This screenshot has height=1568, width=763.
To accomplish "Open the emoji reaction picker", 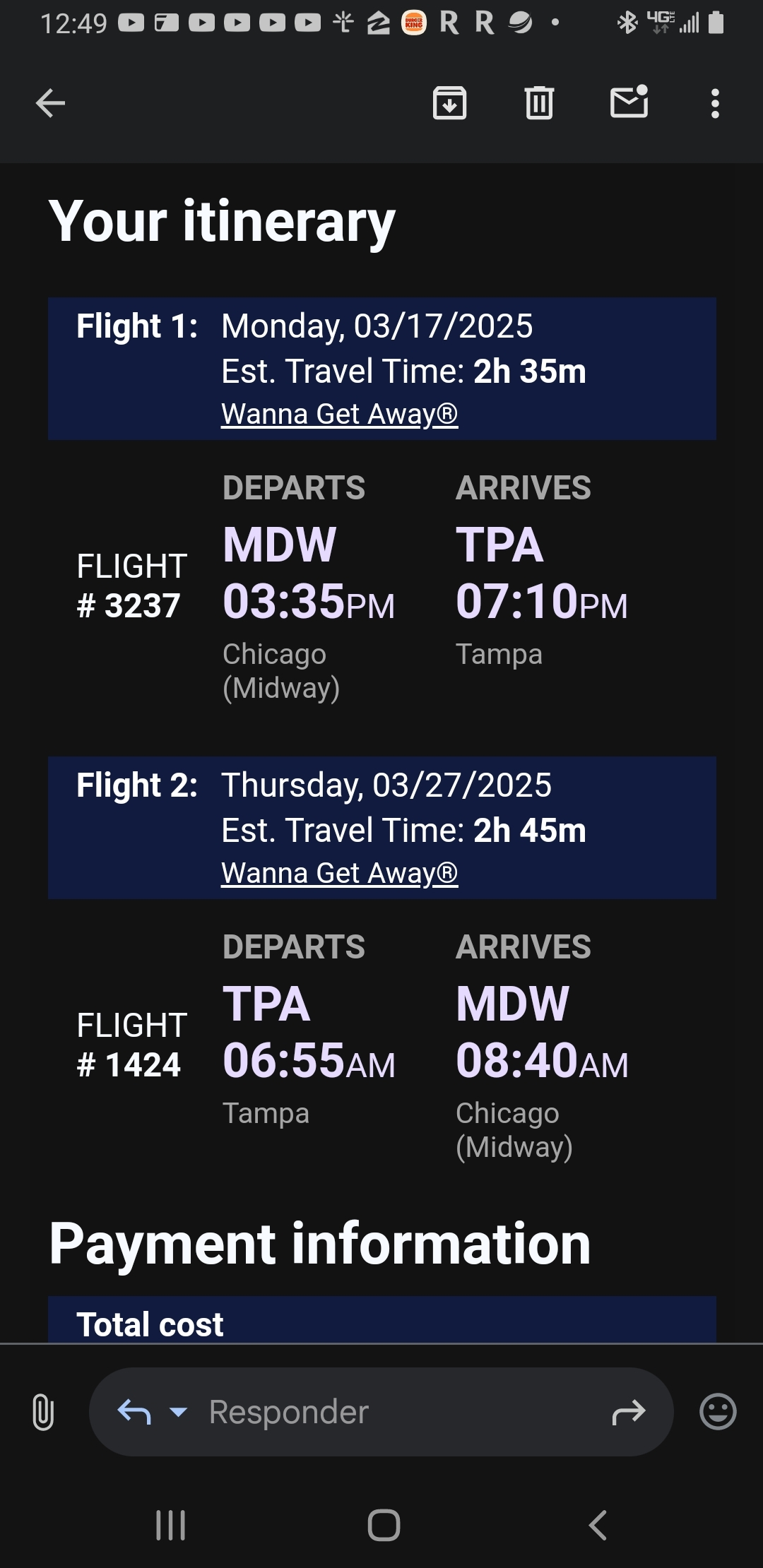I will [x=718, y=1412].
